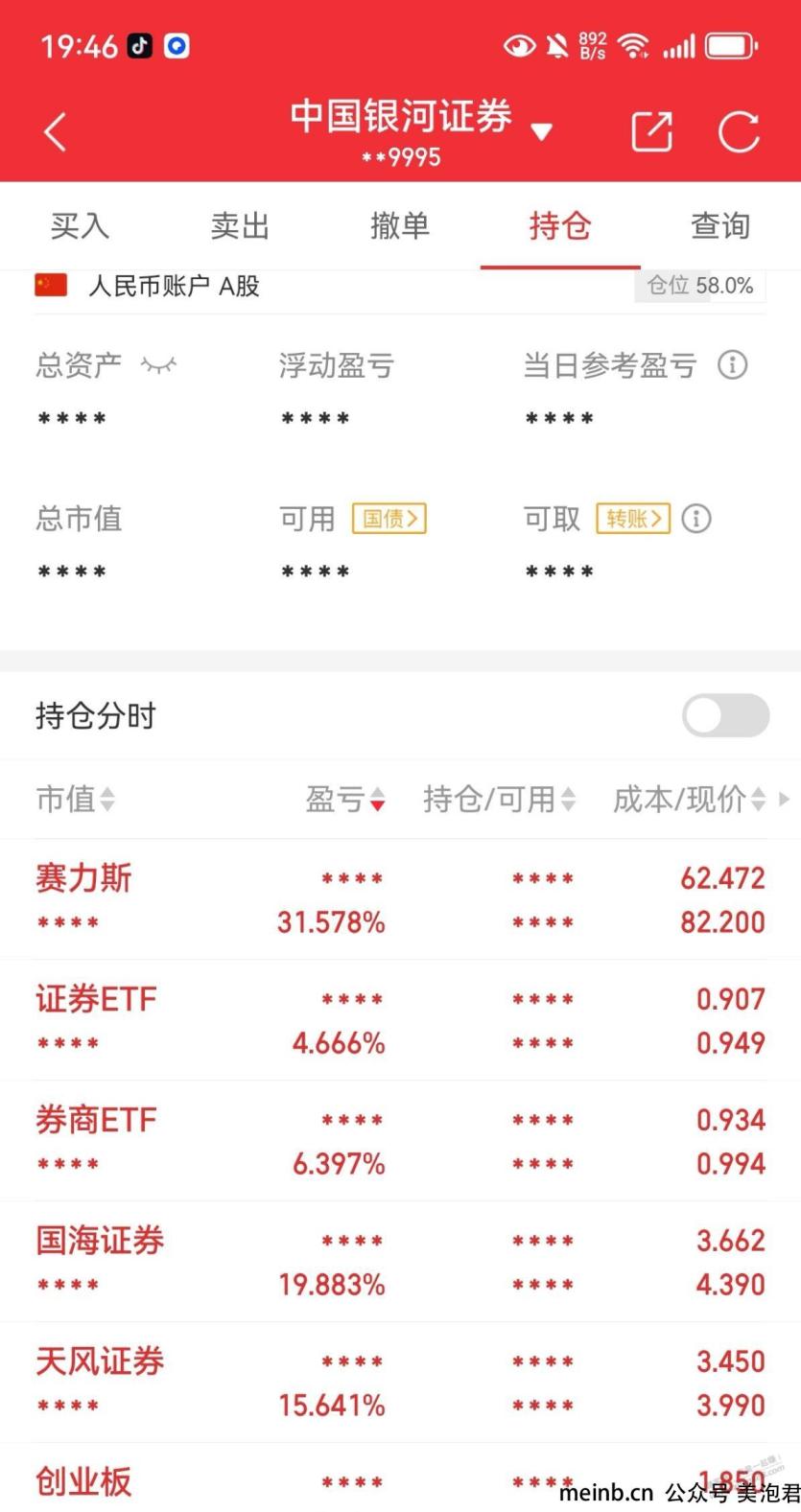Open the 国海证券 holding row
The width and height of the screenshot is (801, 1512).
point(400,1262)
